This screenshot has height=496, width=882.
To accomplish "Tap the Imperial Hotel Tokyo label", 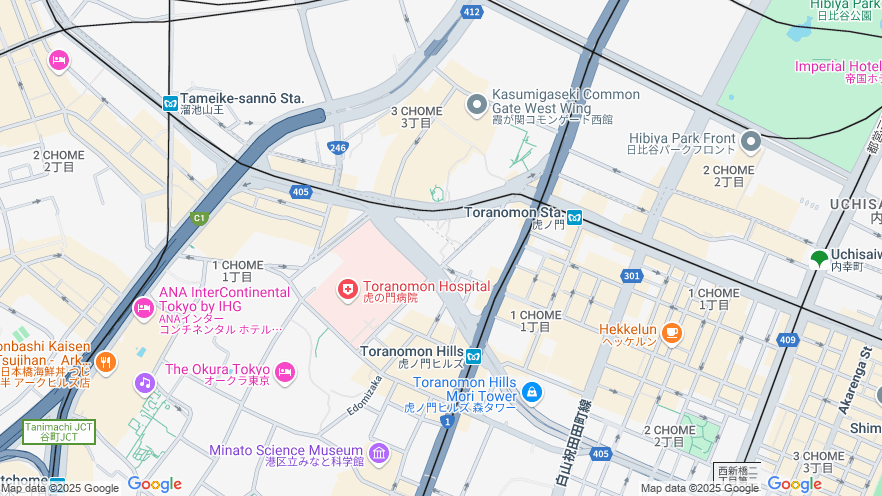I will click(x=838, y=66).
